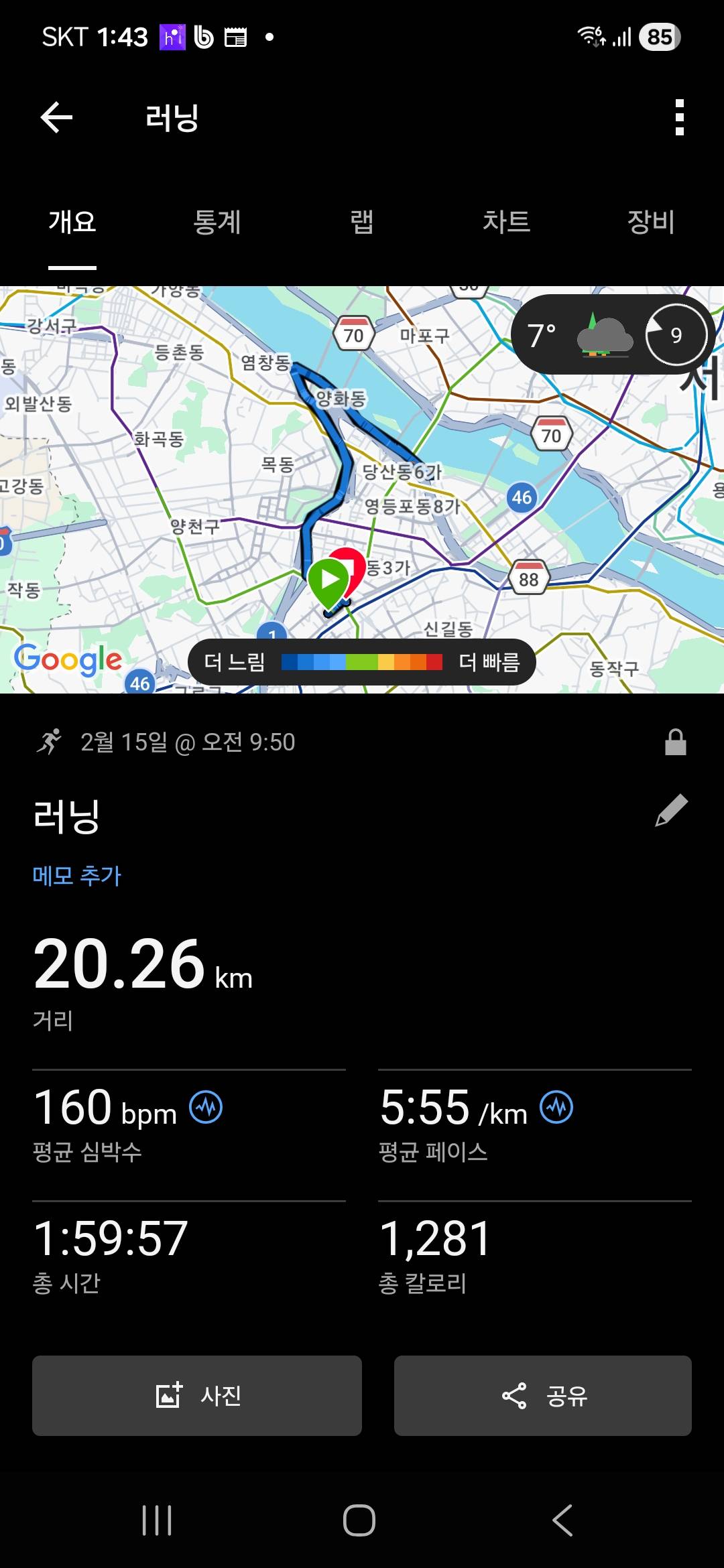Screen dimensions: 724x1568
Task: Tap the pace color legend bar
Action: 362,661
